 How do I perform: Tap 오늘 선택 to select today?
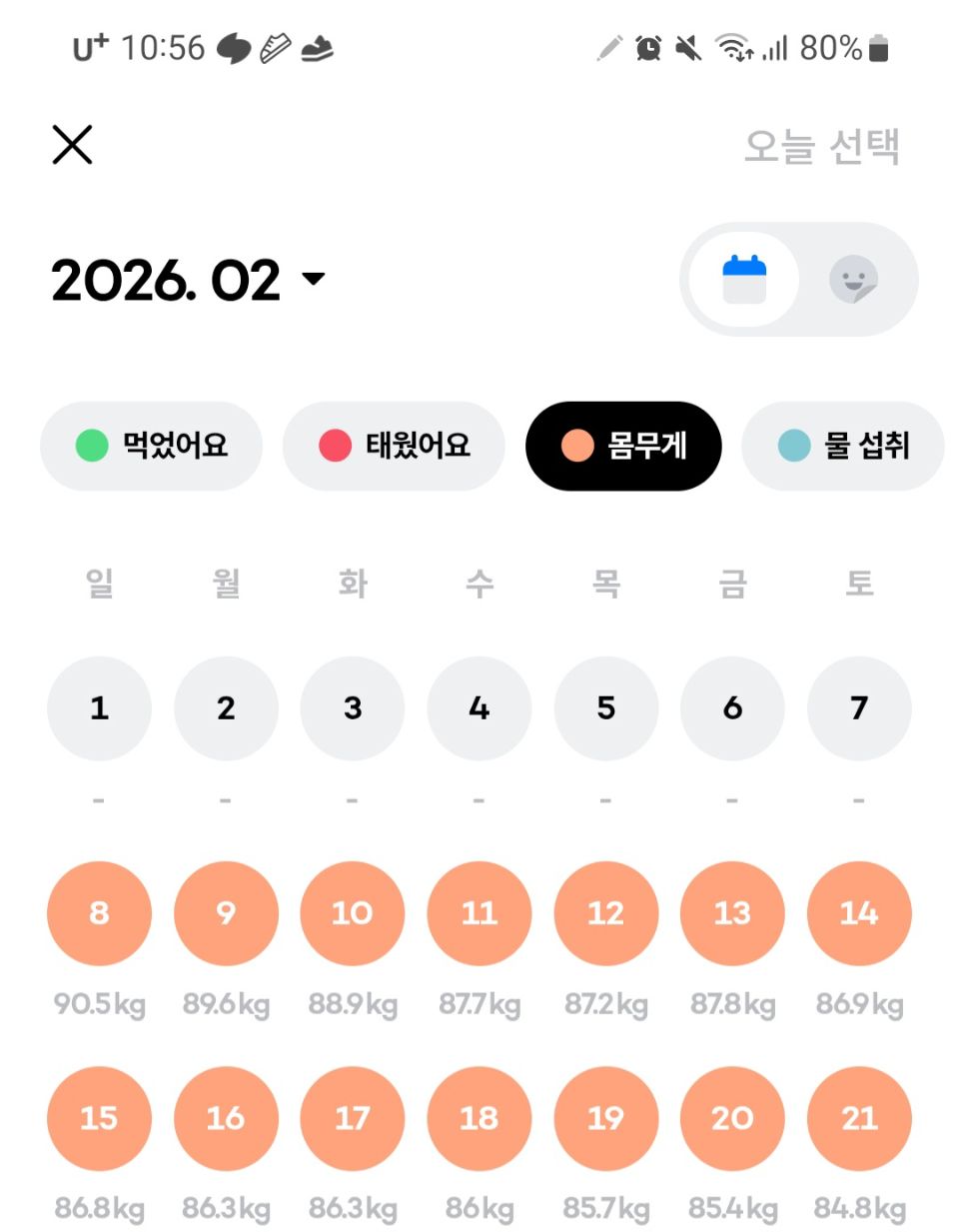click(x=821, y=147)
